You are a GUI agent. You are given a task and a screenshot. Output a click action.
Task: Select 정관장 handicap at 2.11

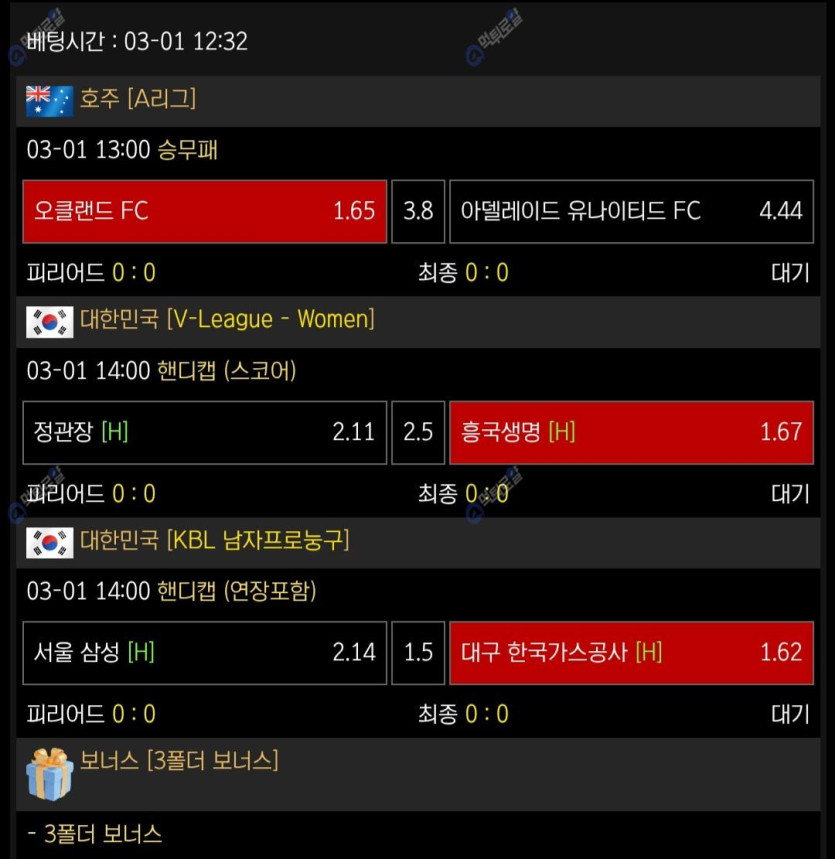point(204,432)
